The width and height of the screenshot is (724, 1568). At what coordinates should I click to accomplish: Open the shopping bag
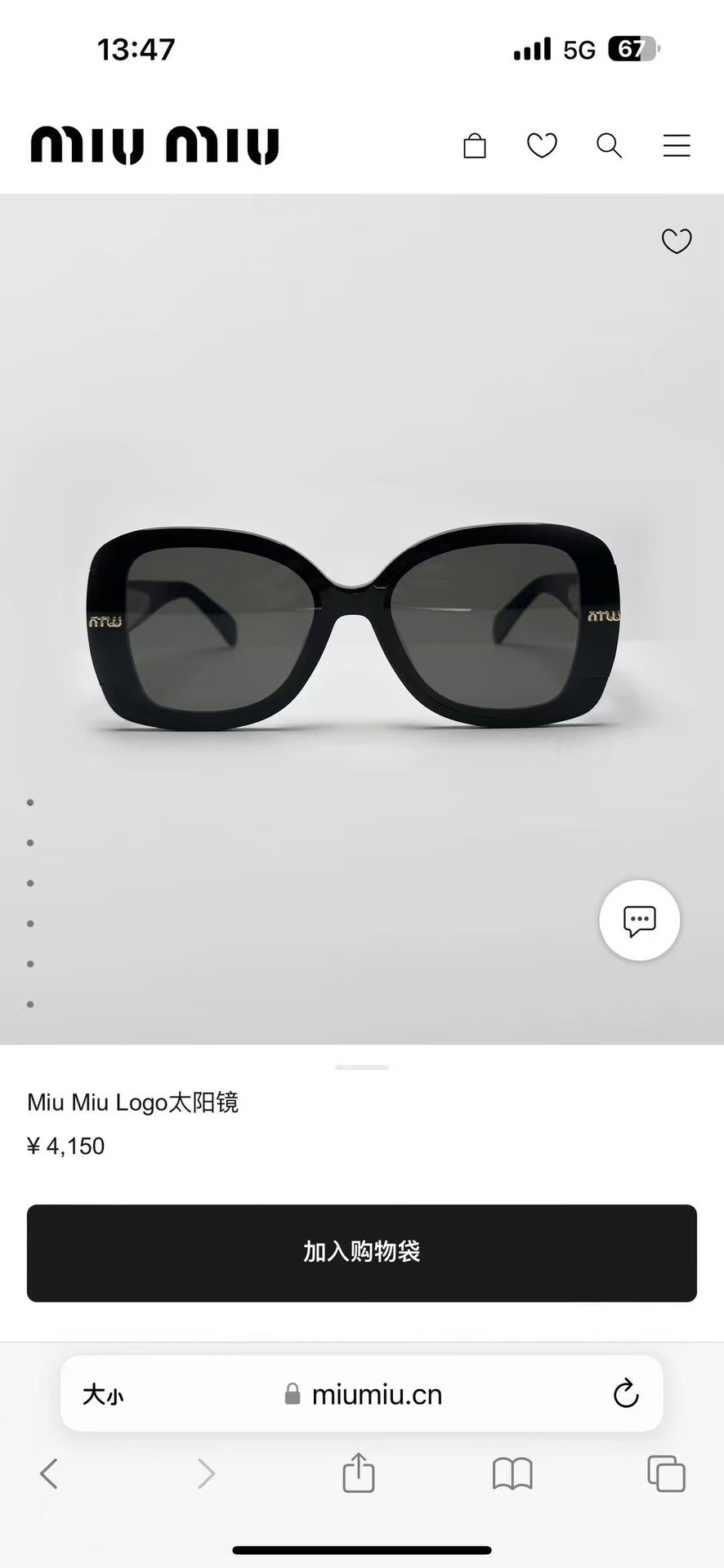tap(475, 146)
